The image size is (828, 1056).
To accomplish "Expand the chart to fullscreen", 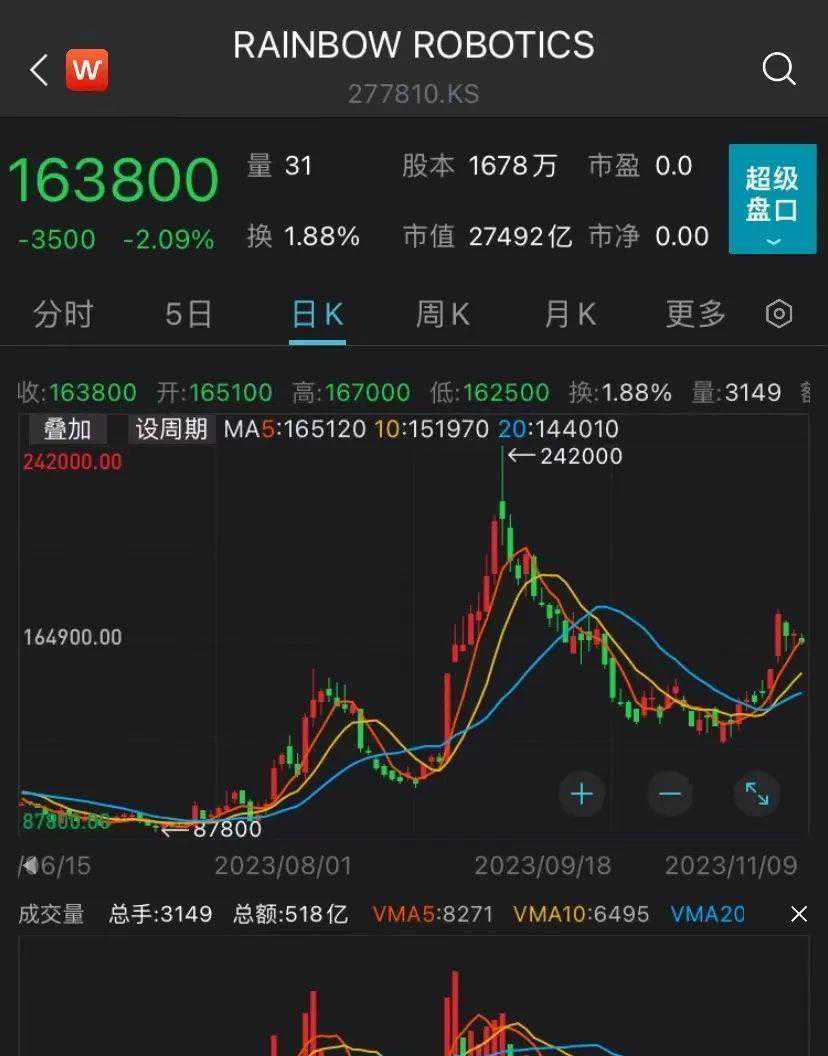I will [x=757, y=794].
